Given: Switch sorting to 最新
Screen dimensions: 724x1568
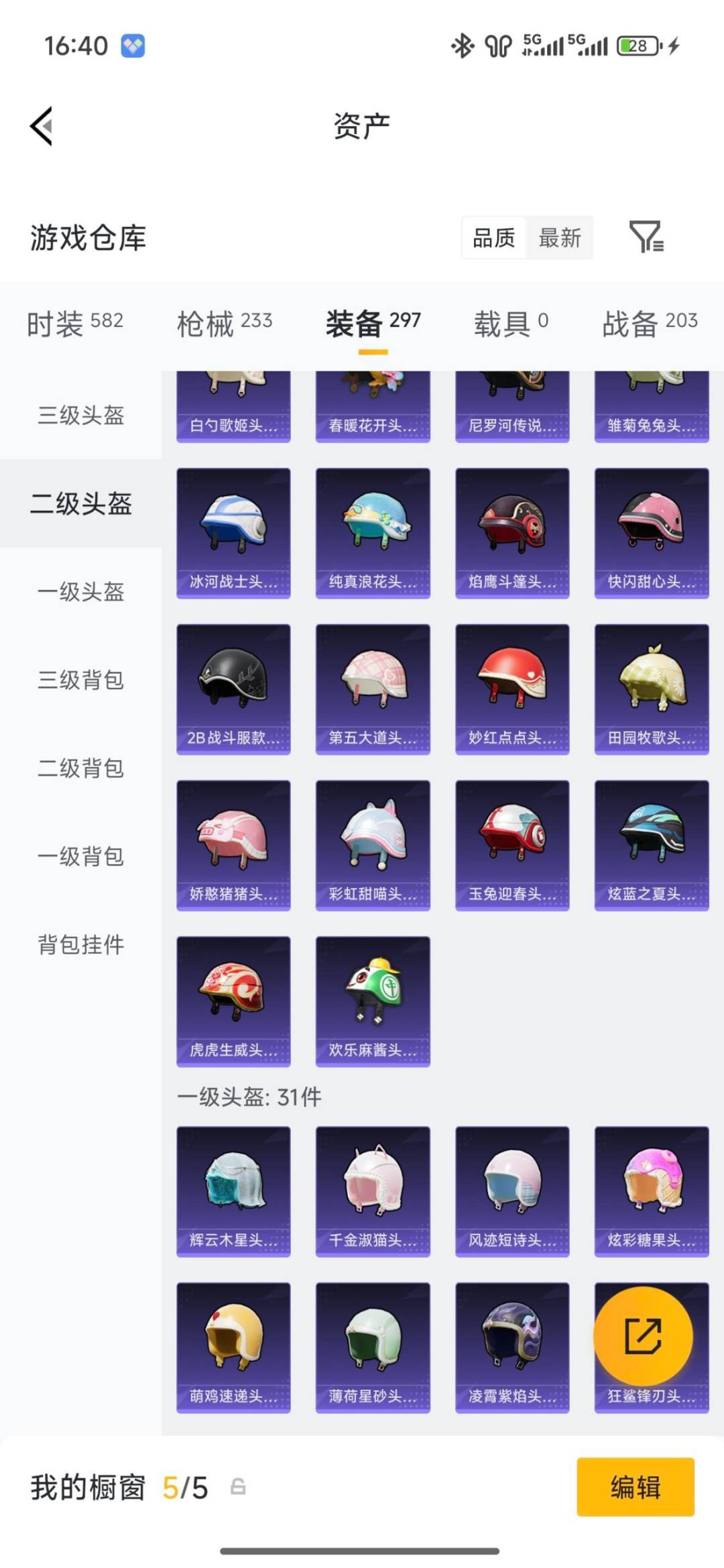Looking at the screenshot, I should click(560, 238).
